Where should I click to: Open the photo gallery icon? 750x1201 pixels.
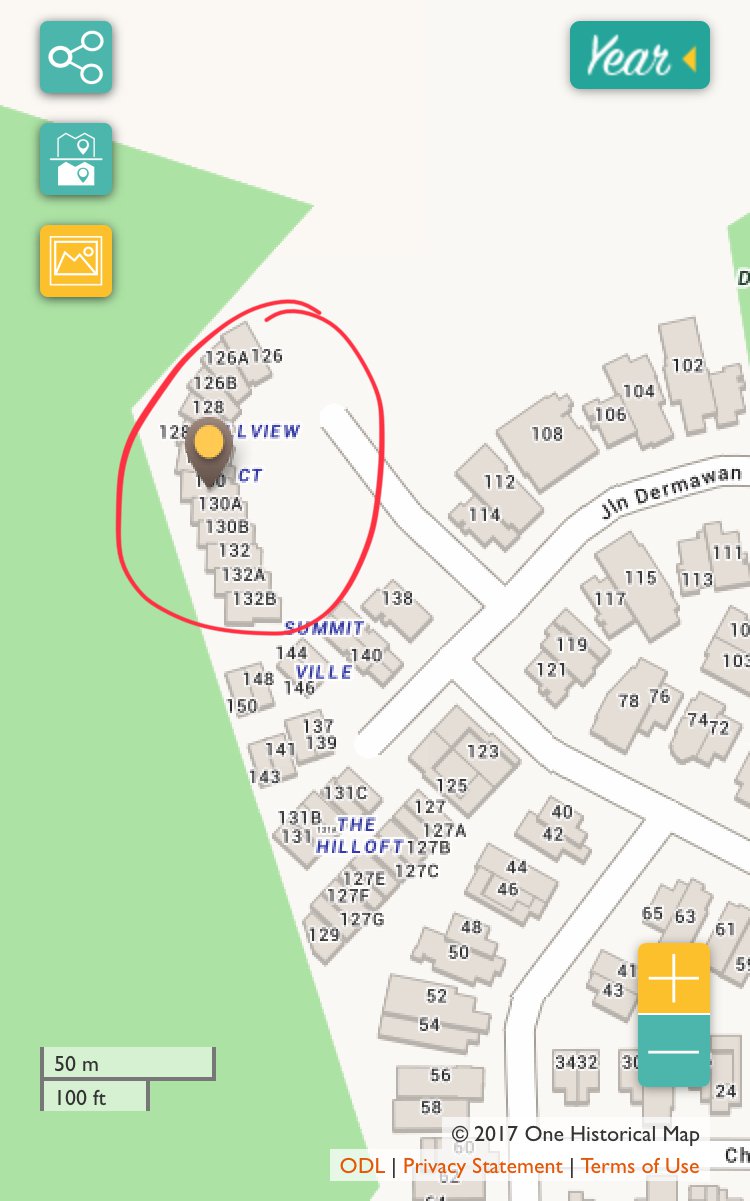click(x=76, y=261)
